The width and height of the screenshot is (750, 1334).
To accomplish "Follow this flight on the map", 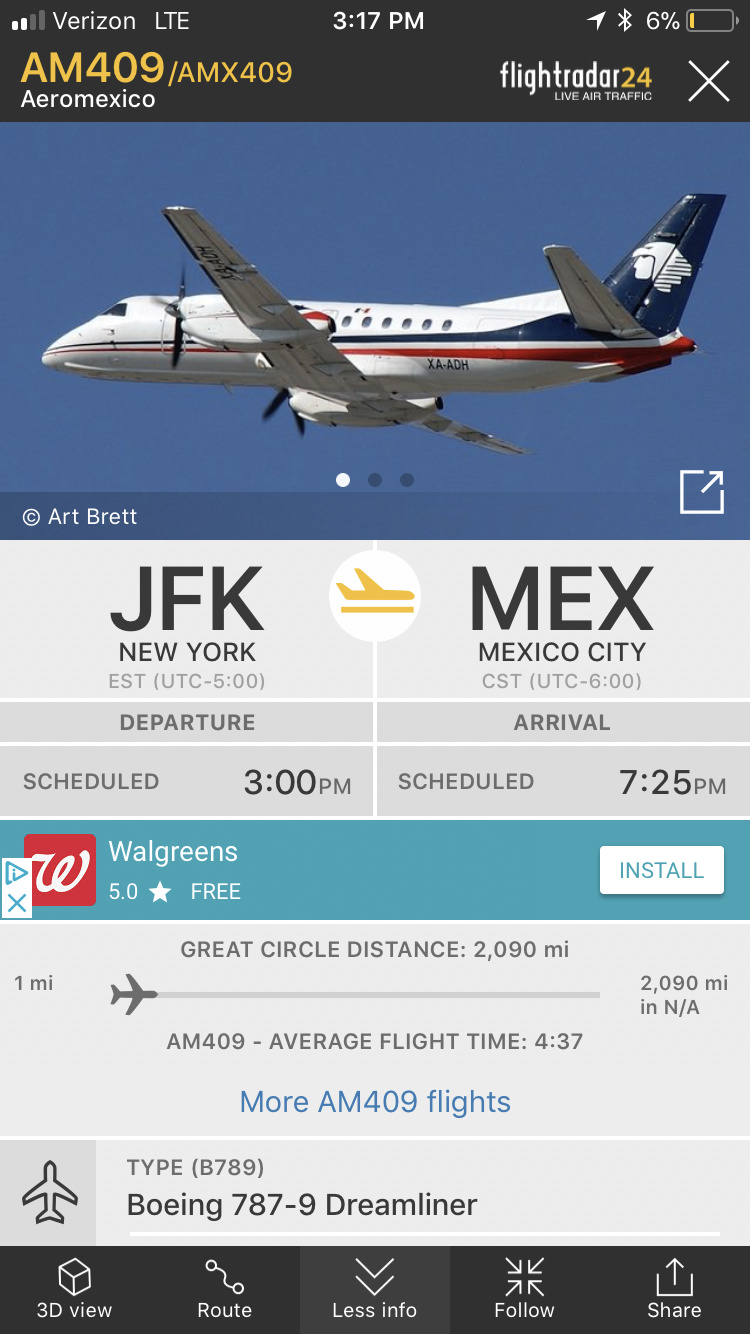I will (x=524, y=1289).
